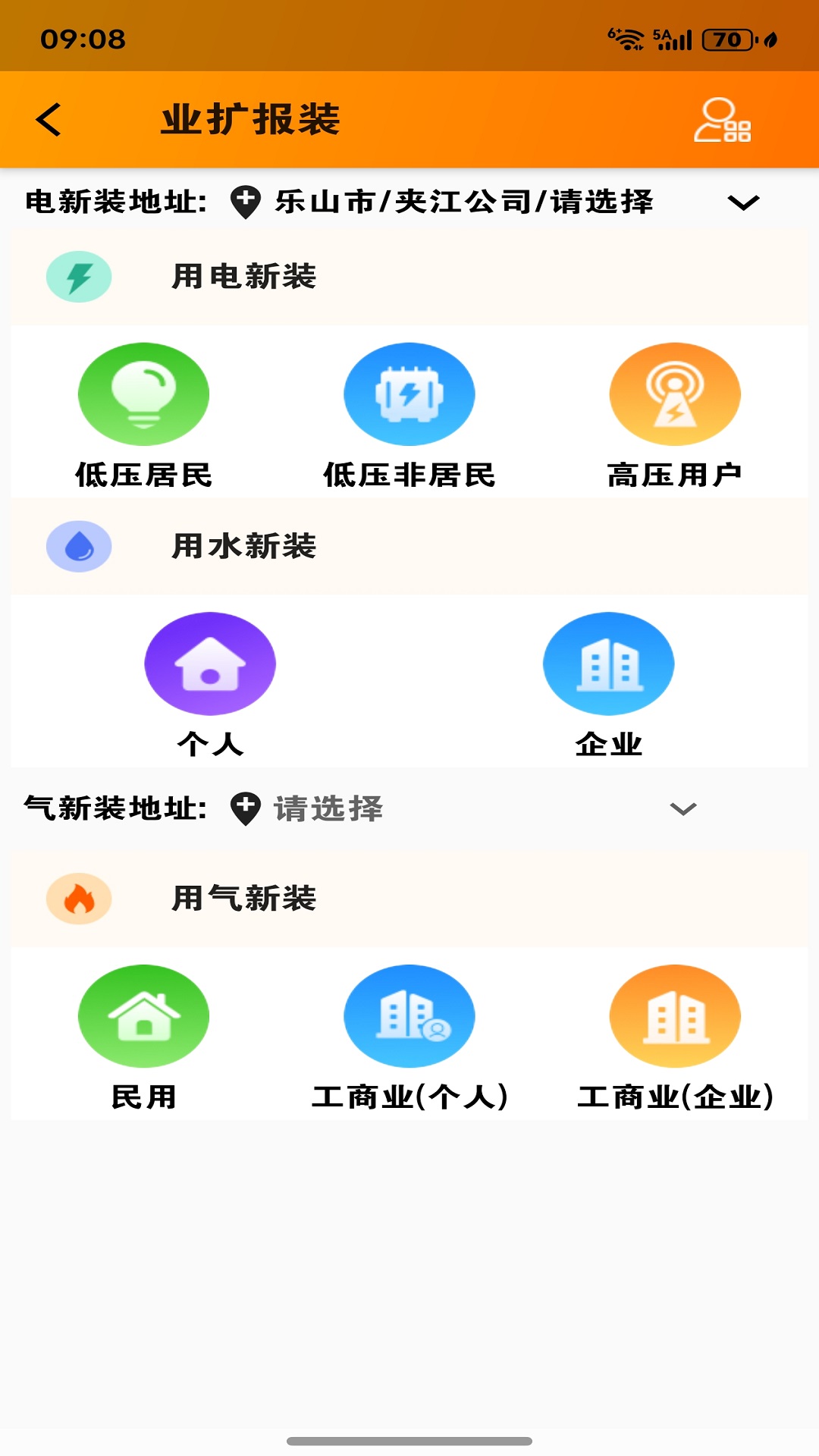Click the purple 个人 house icon
The image size is (819, 1456).
point(210,663)
